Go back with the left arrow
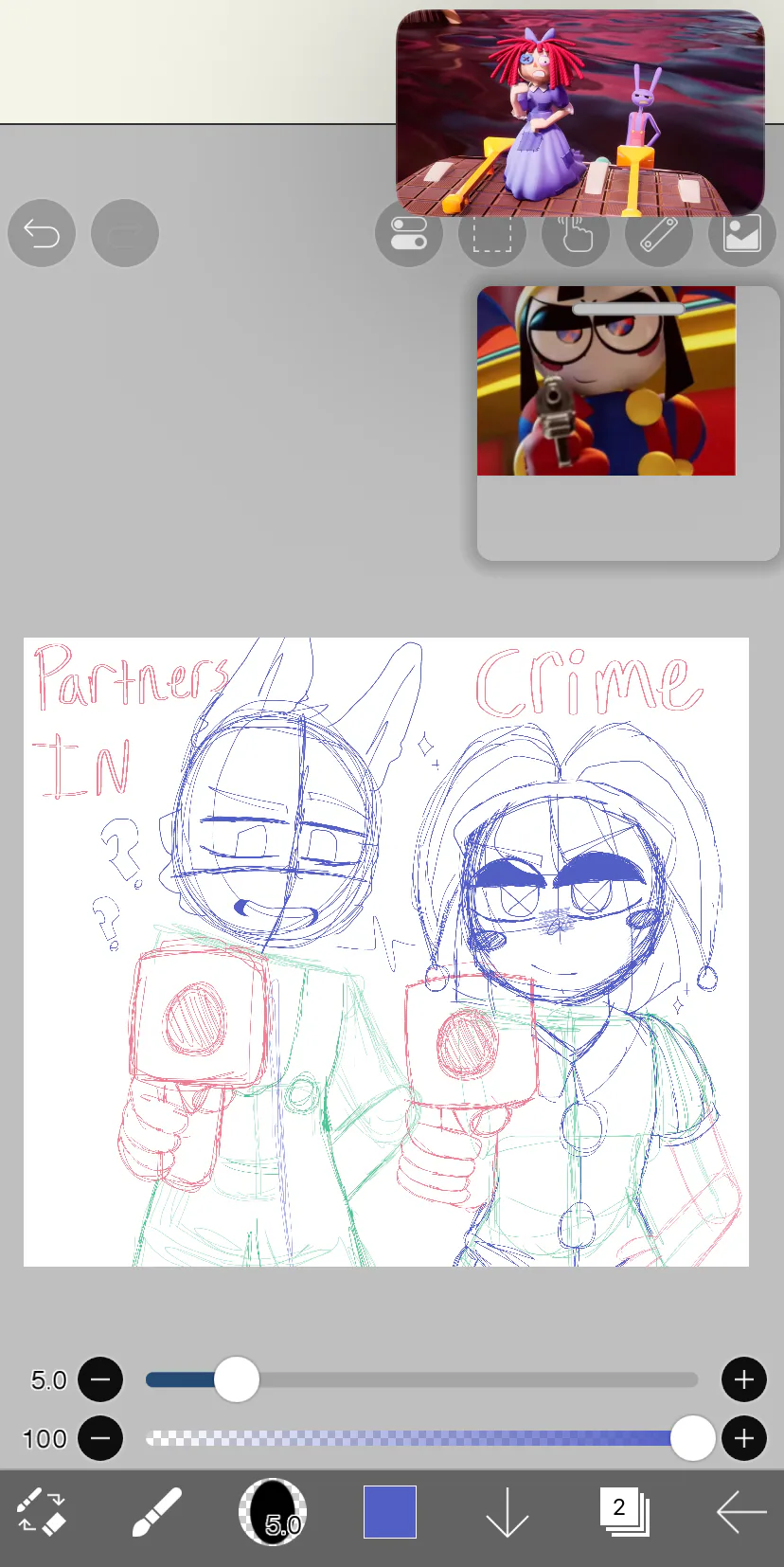The width and height of the screenshot is (784, 1567). tap(741, 1512)
